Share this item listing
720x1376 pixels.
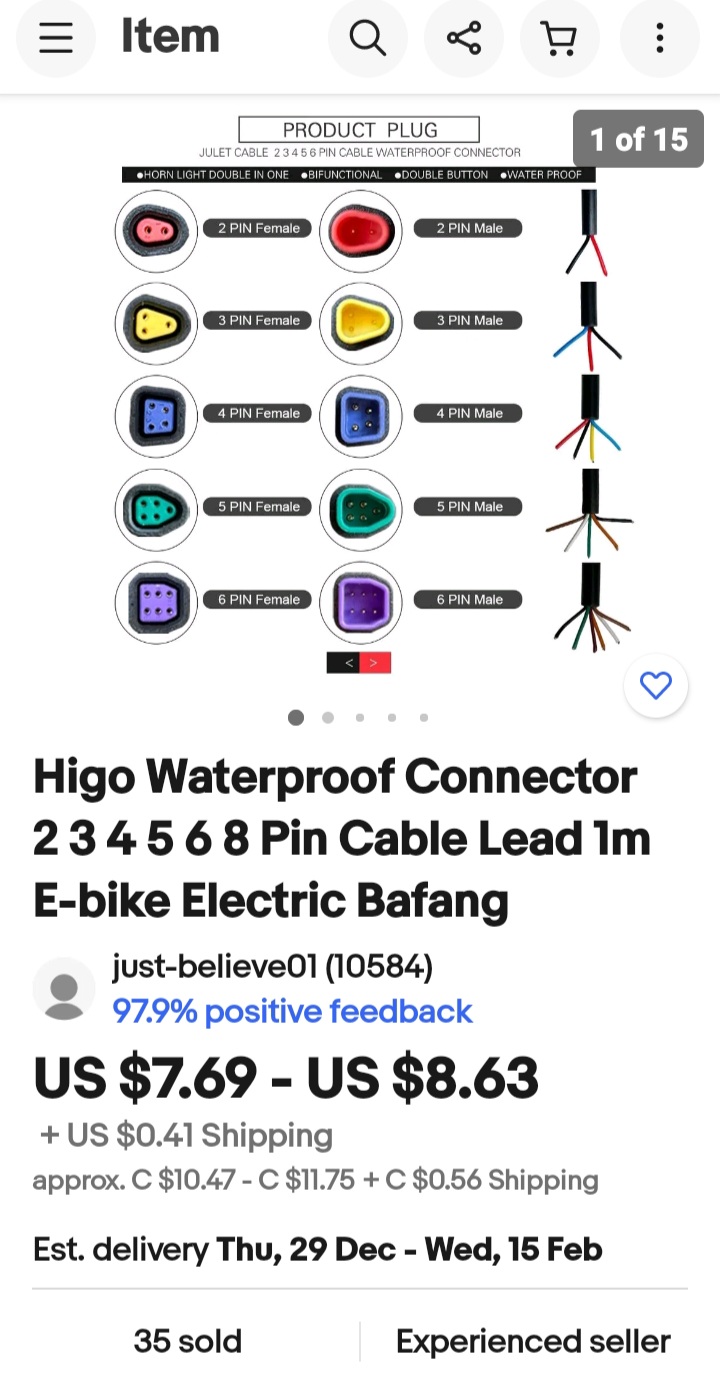pyautogui.click(x=463, y=38)
